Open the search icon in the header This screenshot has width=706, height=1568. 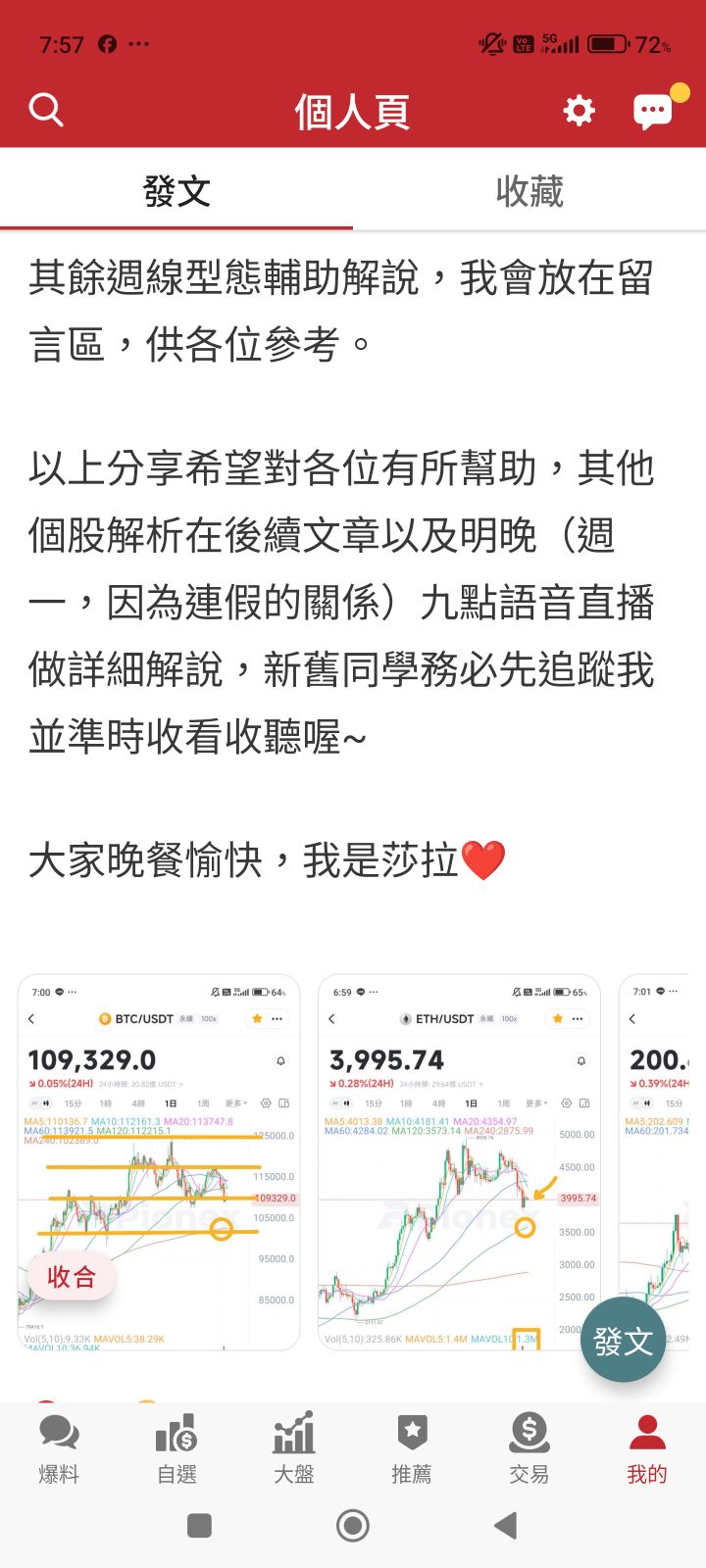46,110
